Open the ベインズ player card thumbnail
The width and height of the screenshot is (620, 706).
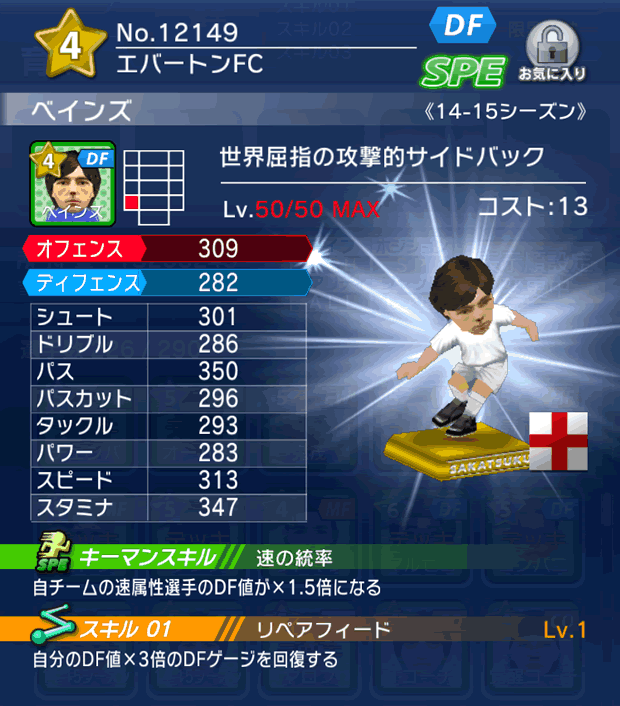[x=74, y=180]
